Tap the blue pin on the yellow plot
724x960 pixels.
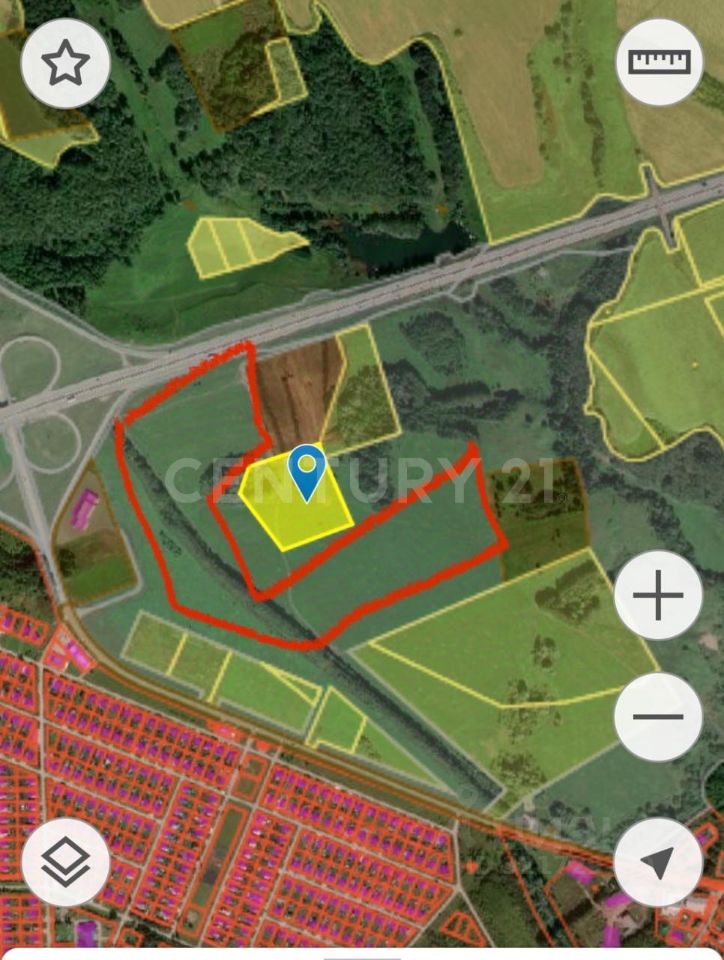307,472
